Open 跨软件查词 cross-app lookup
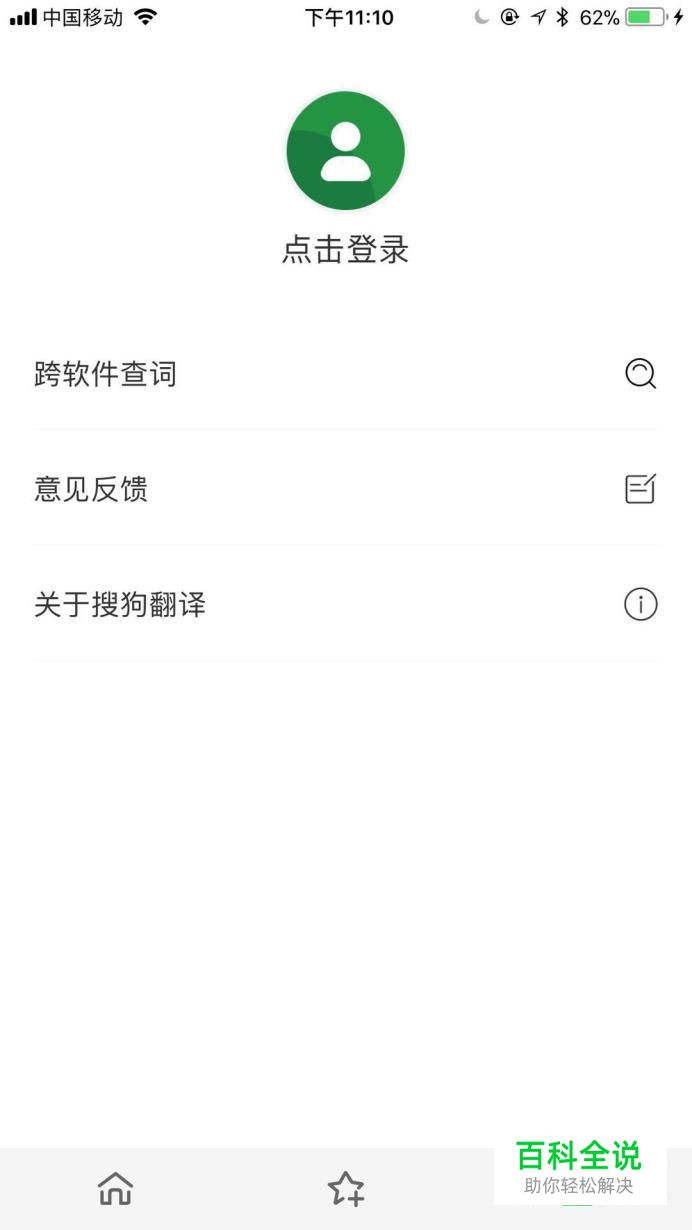This screenshot has height=1230, width=692. pyautogui.click(x=345, y=374)
